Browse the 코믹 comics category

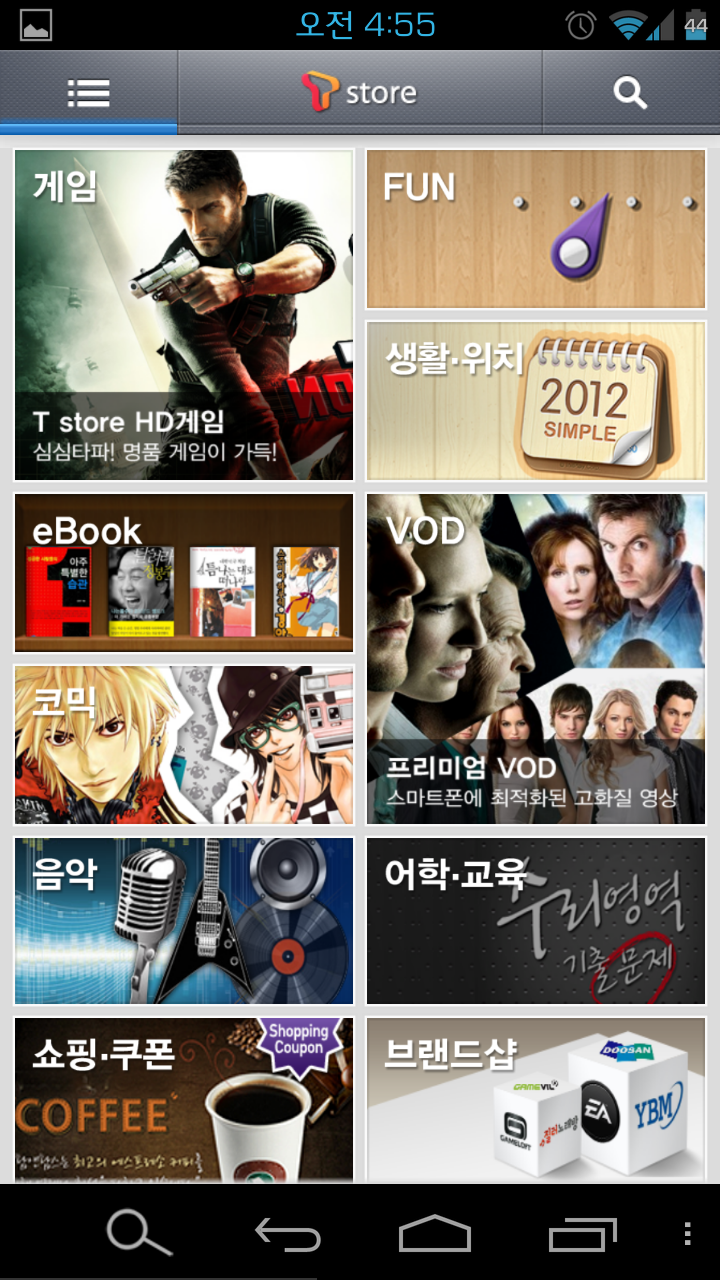click(x=184, y=745)
